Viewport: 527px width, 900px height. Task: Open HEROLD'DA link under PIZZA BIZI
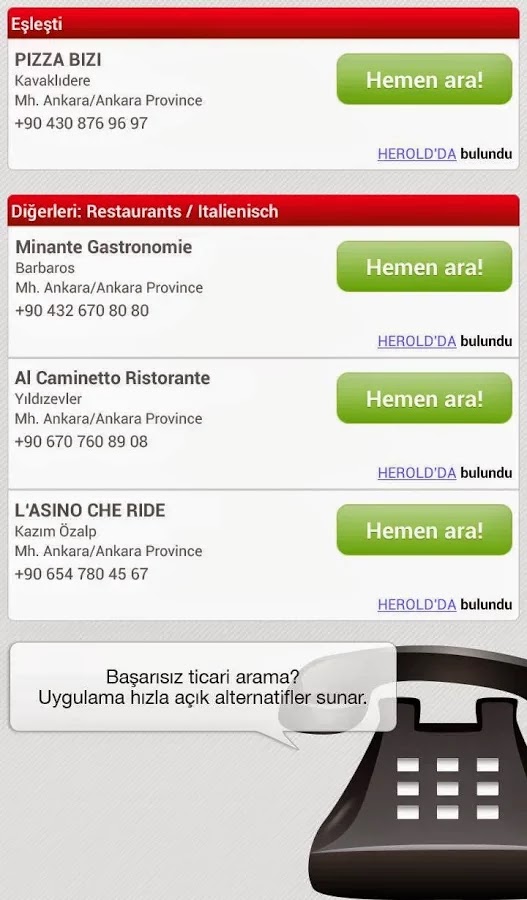(417, 154)
